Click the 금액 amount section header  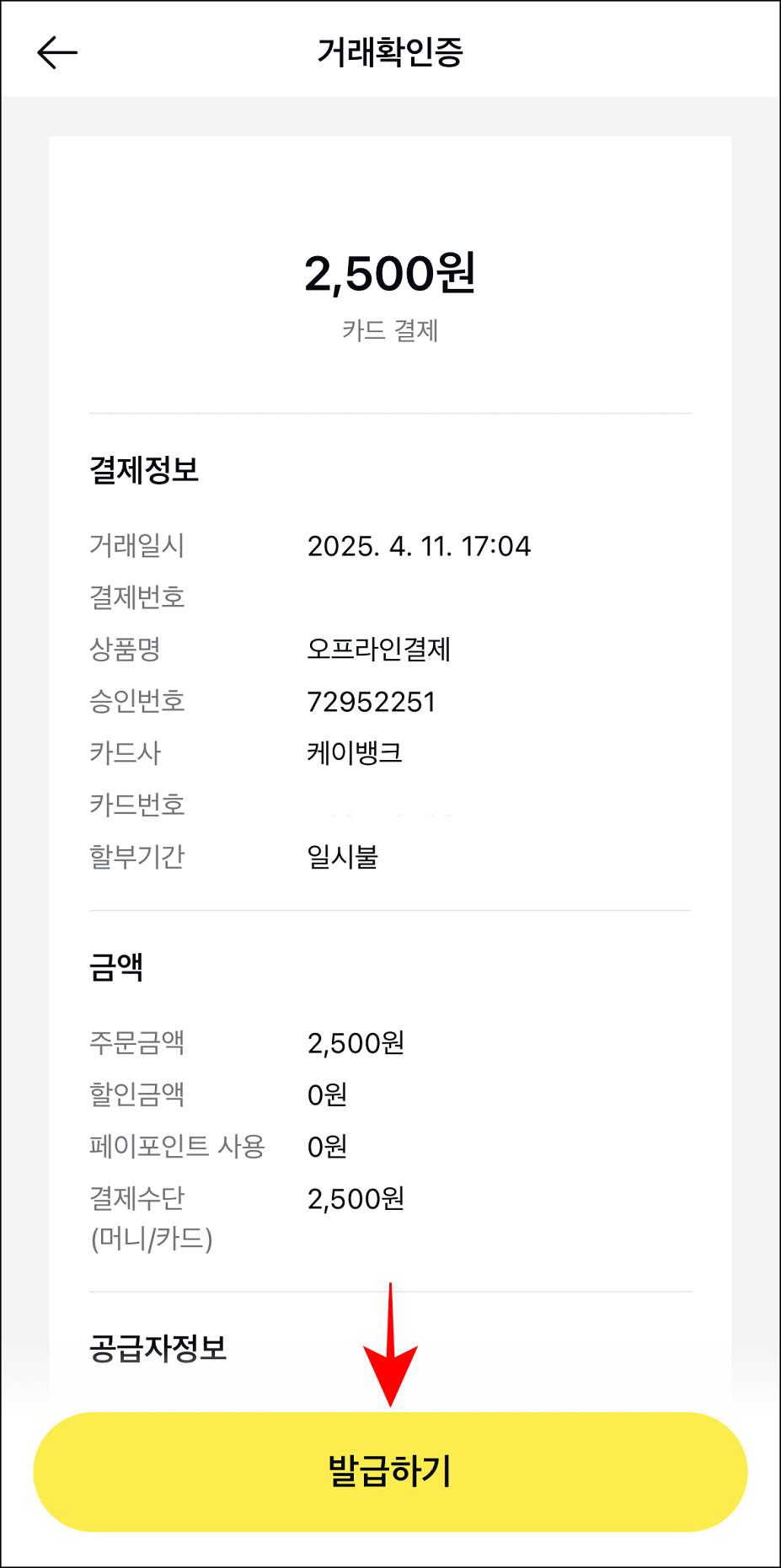pyautogui.click(x=116, y=966)
